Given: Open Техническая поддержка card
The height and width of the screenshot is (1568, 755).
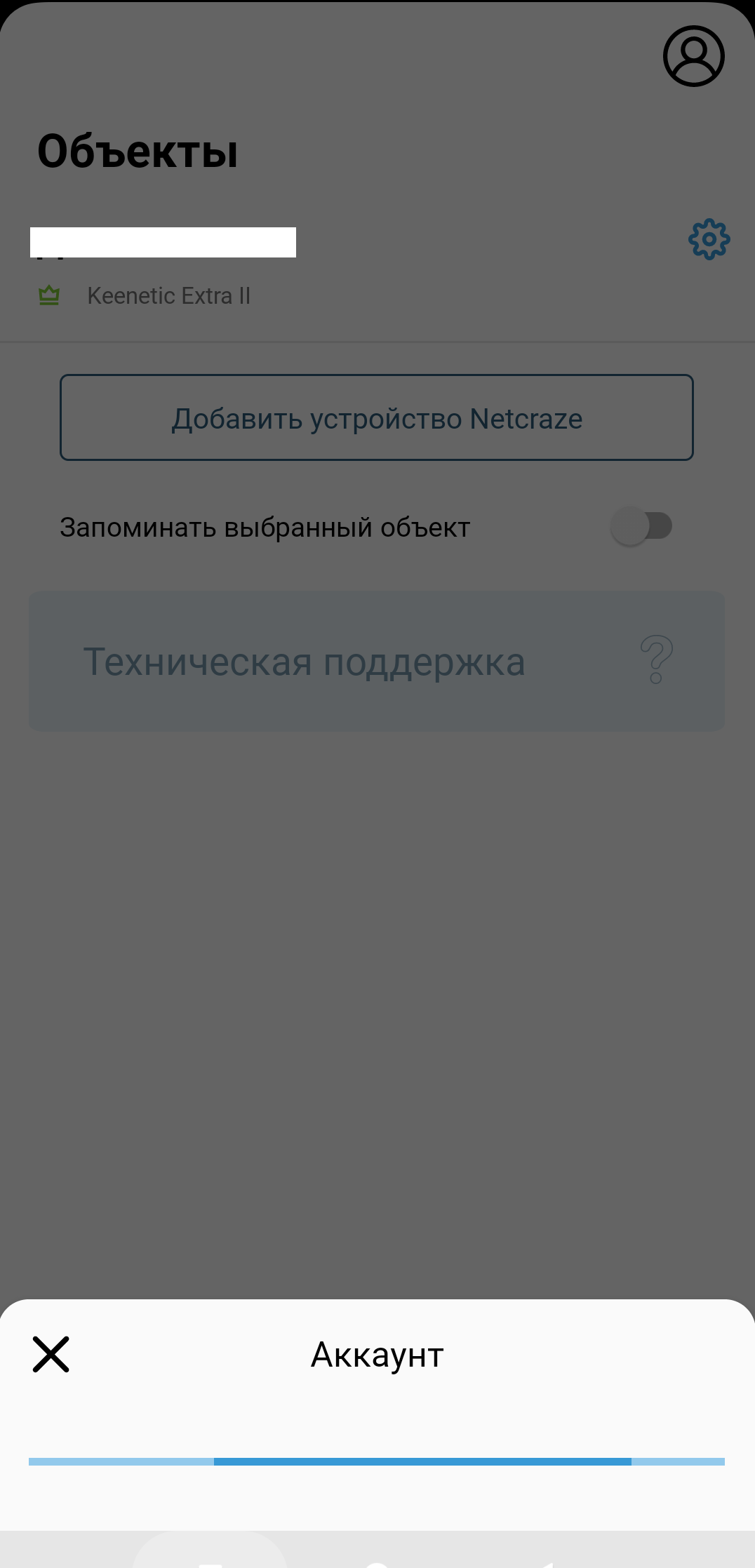Looking at the screenshot, I should pos(377,661).
